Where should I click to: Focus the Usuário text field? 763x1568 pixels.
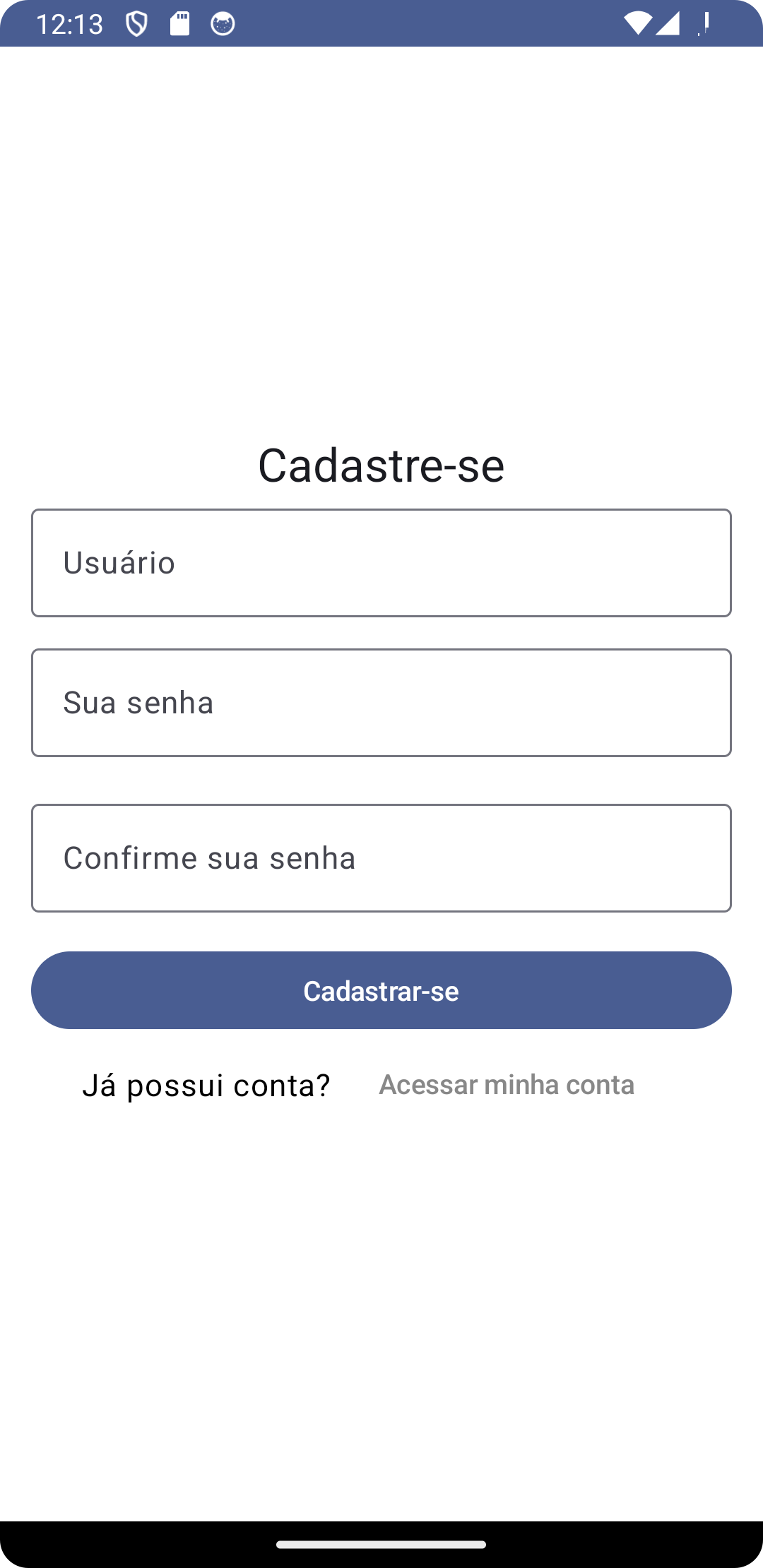point(381,563)
